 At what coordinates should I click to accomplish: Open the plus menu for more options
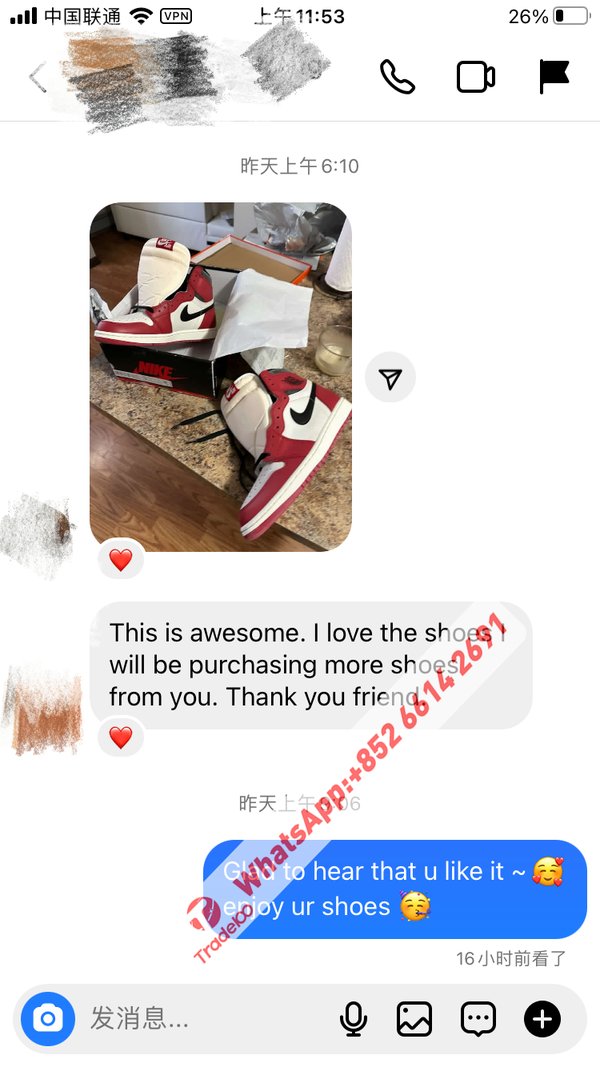542,1019
